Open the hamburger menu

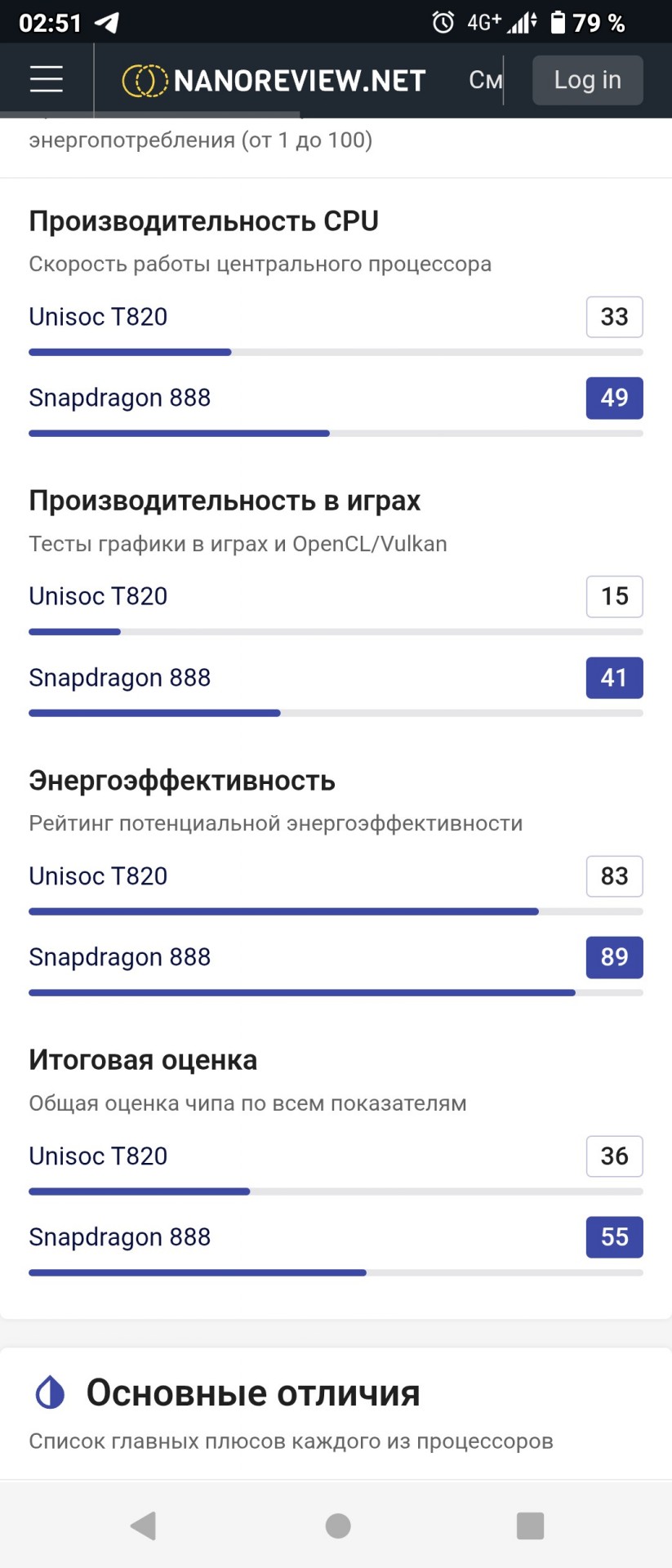click(x=47, y=79)
